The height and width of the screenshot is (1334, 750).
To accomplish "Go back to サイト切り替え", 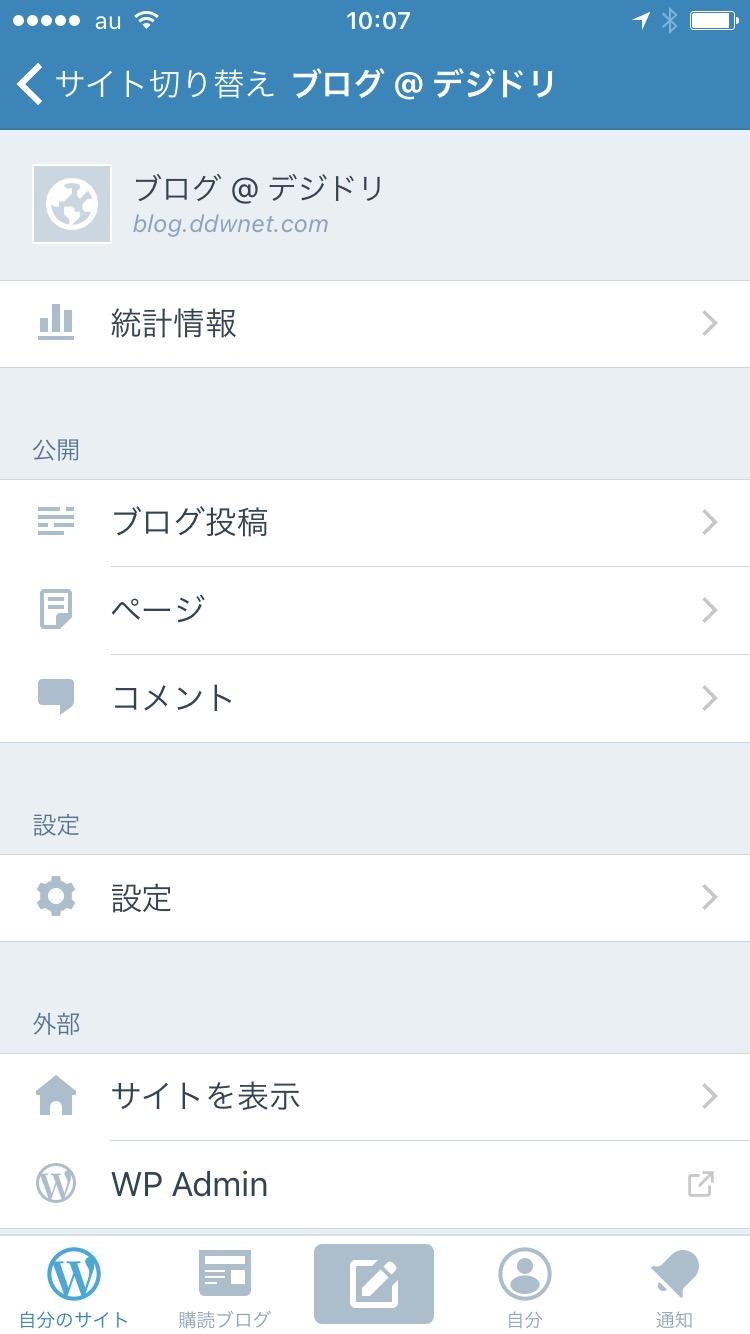I will (x=145, y=84).
